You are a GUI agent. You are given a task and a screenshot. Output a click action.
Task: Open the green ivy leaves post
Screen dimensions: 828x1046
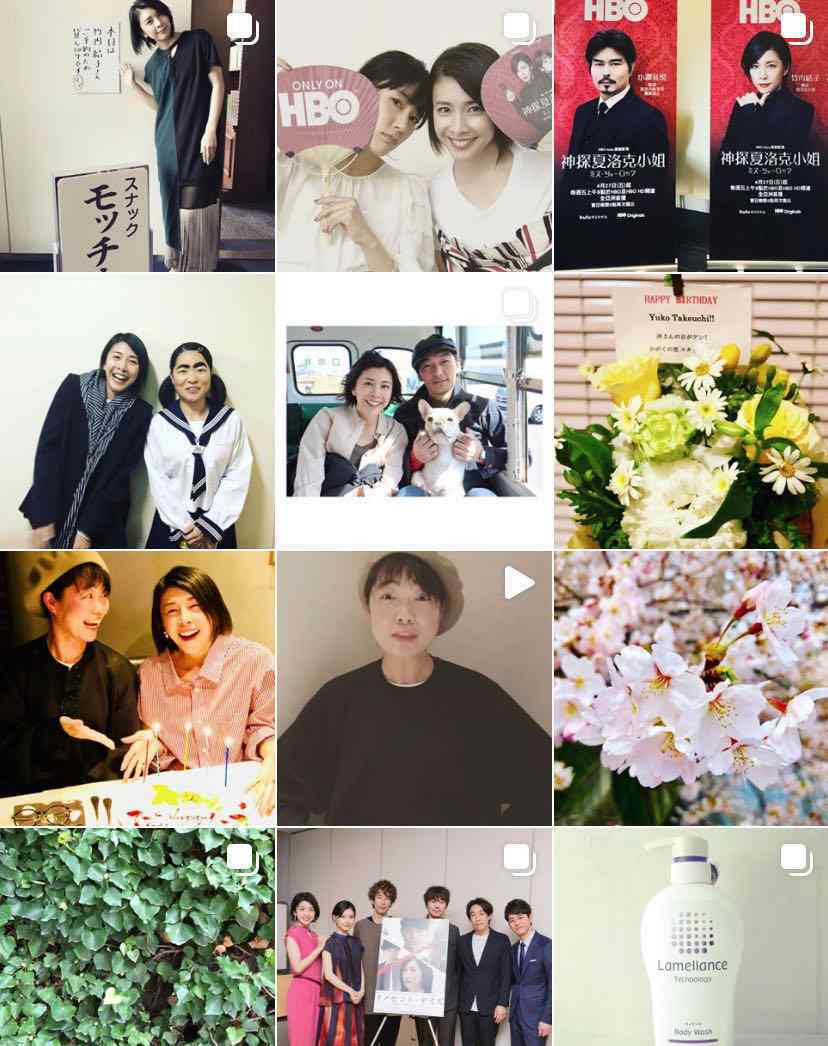pos(137,937)
